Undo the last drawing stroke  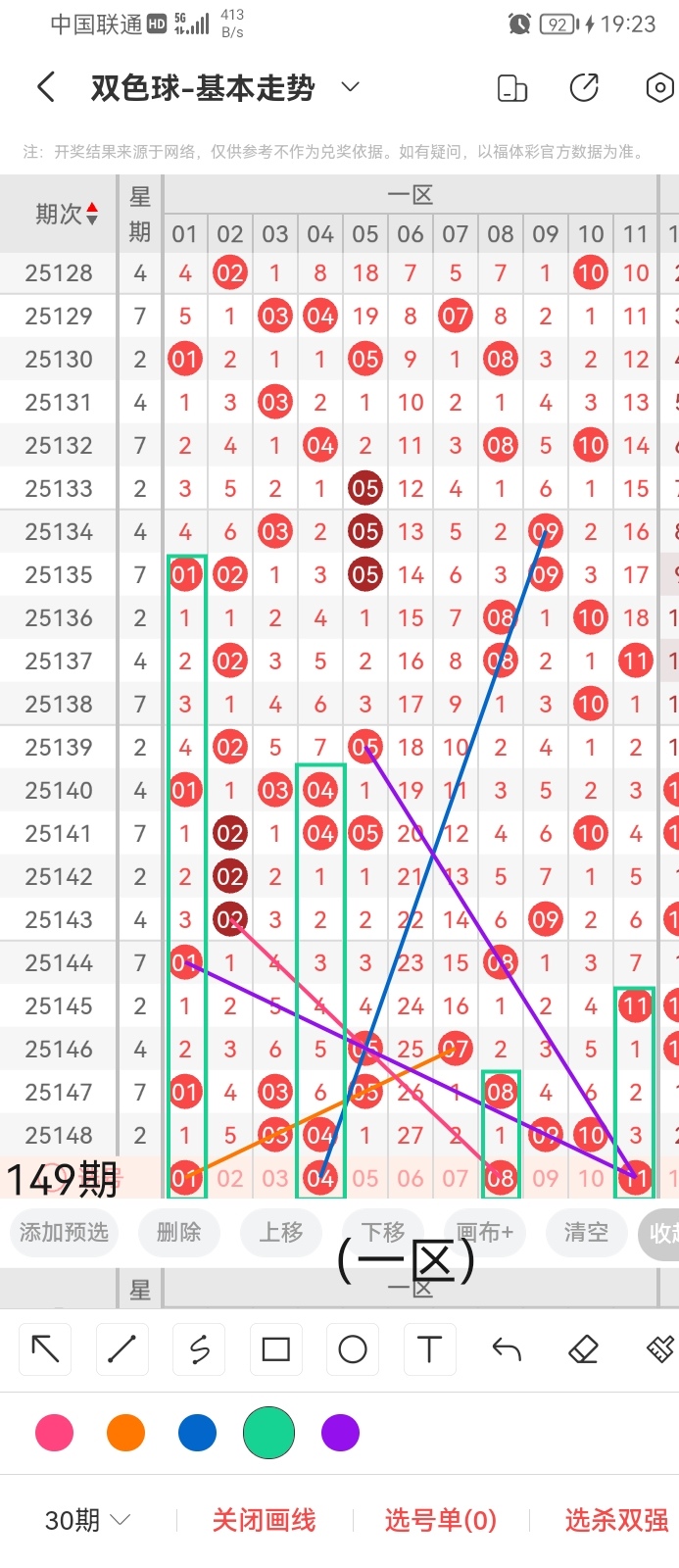tap(507, 1349)
